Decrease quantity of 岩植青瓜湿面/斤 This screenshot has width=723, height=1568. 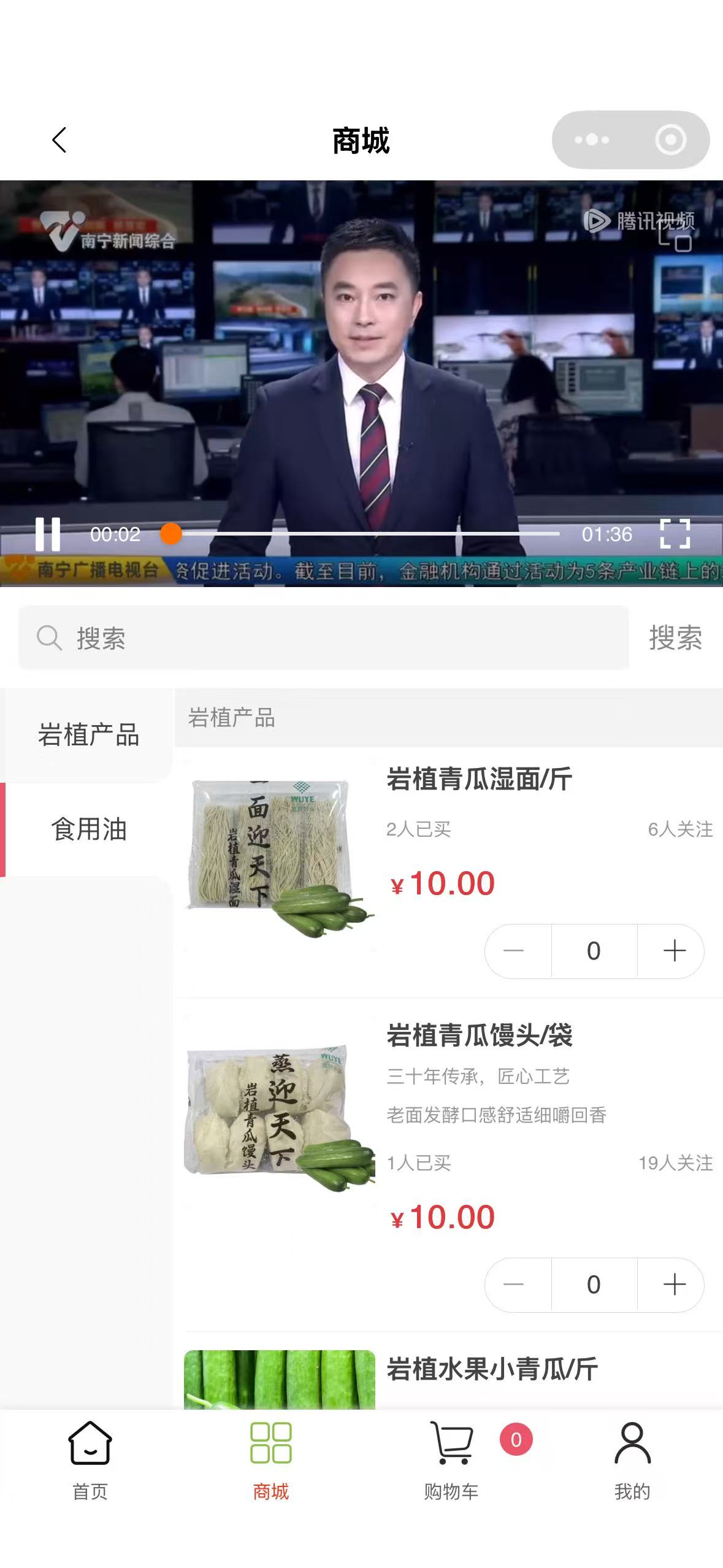click(514, 951)
